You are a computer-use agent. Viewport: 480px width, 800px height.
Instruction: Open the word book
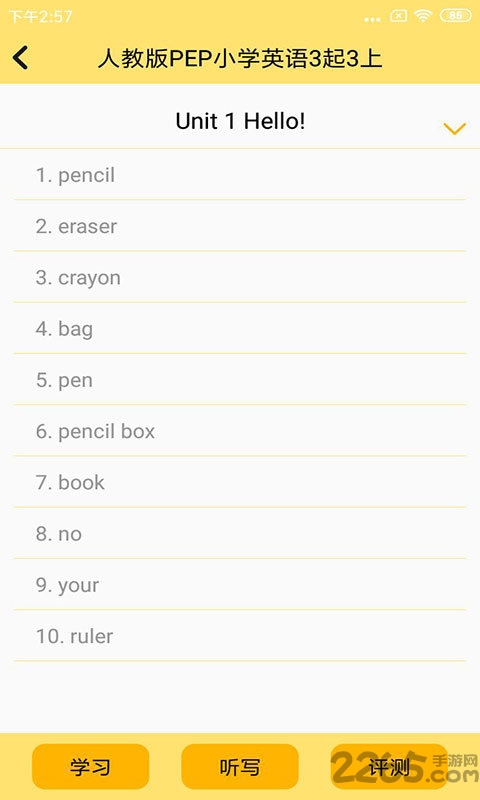click(x=240, y=482)
